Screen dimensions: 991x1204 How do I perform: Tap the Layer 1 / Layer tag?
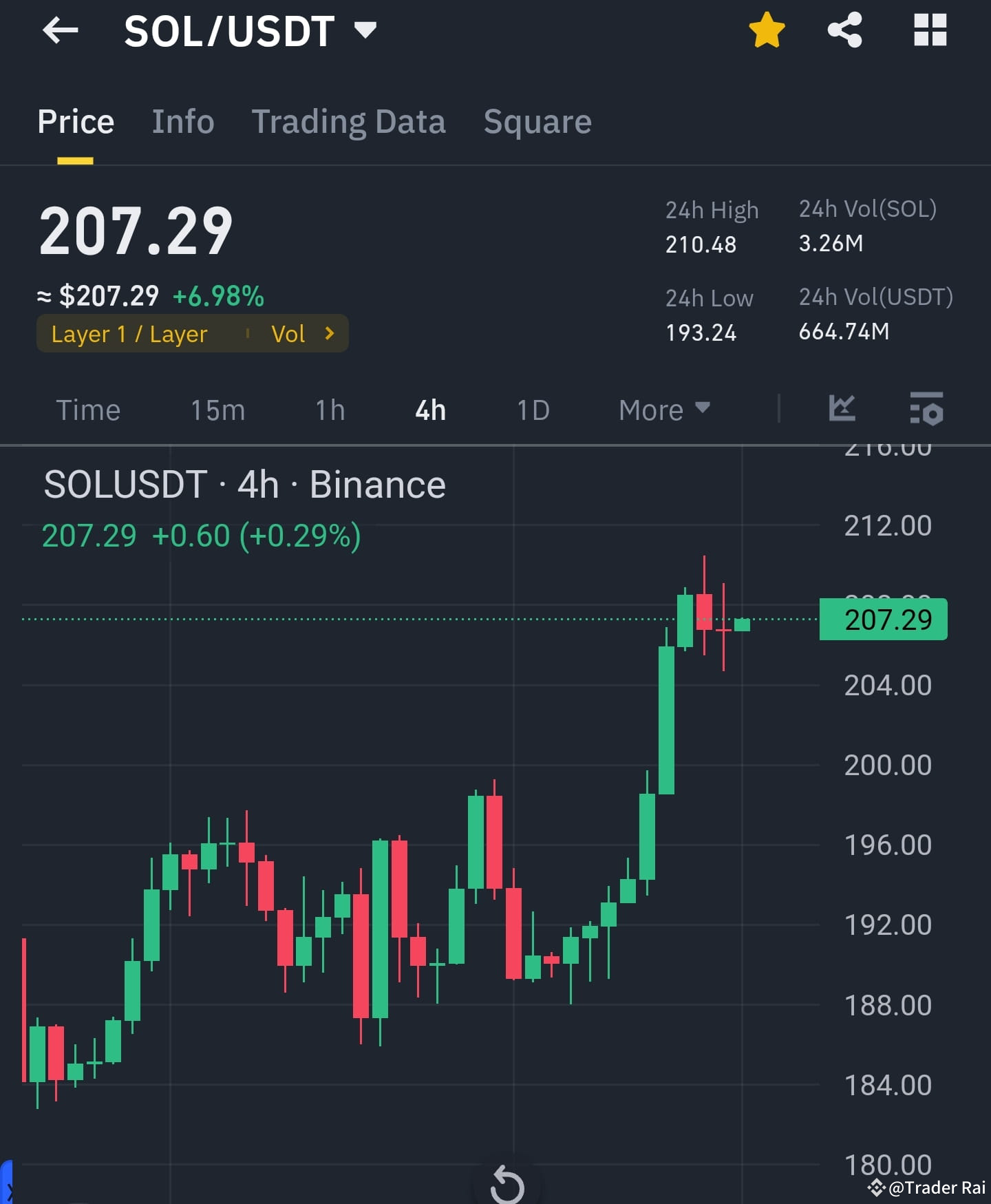129,333
